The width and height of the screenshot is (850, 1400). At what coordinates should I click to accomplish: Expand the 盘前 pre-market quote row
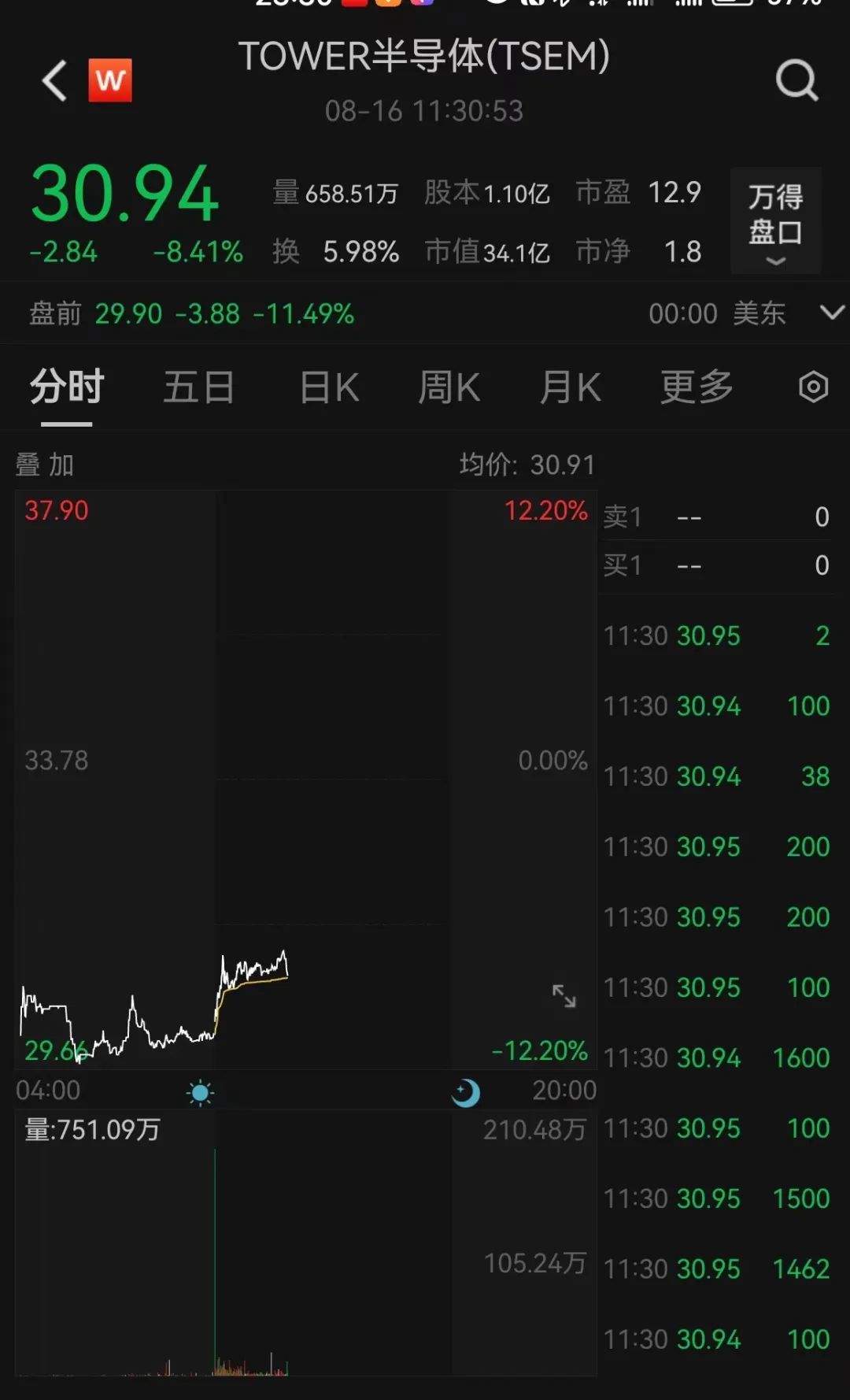(831, 313)
